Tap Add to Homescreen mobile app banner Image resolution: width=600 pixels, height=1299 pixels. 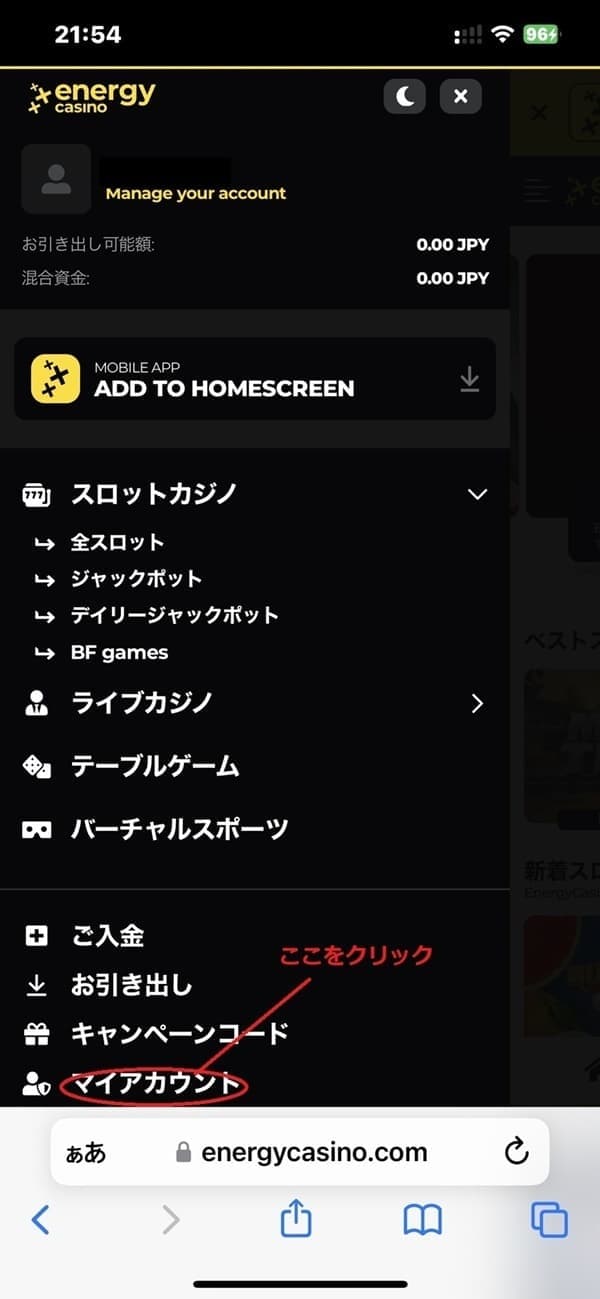point(254,379)
